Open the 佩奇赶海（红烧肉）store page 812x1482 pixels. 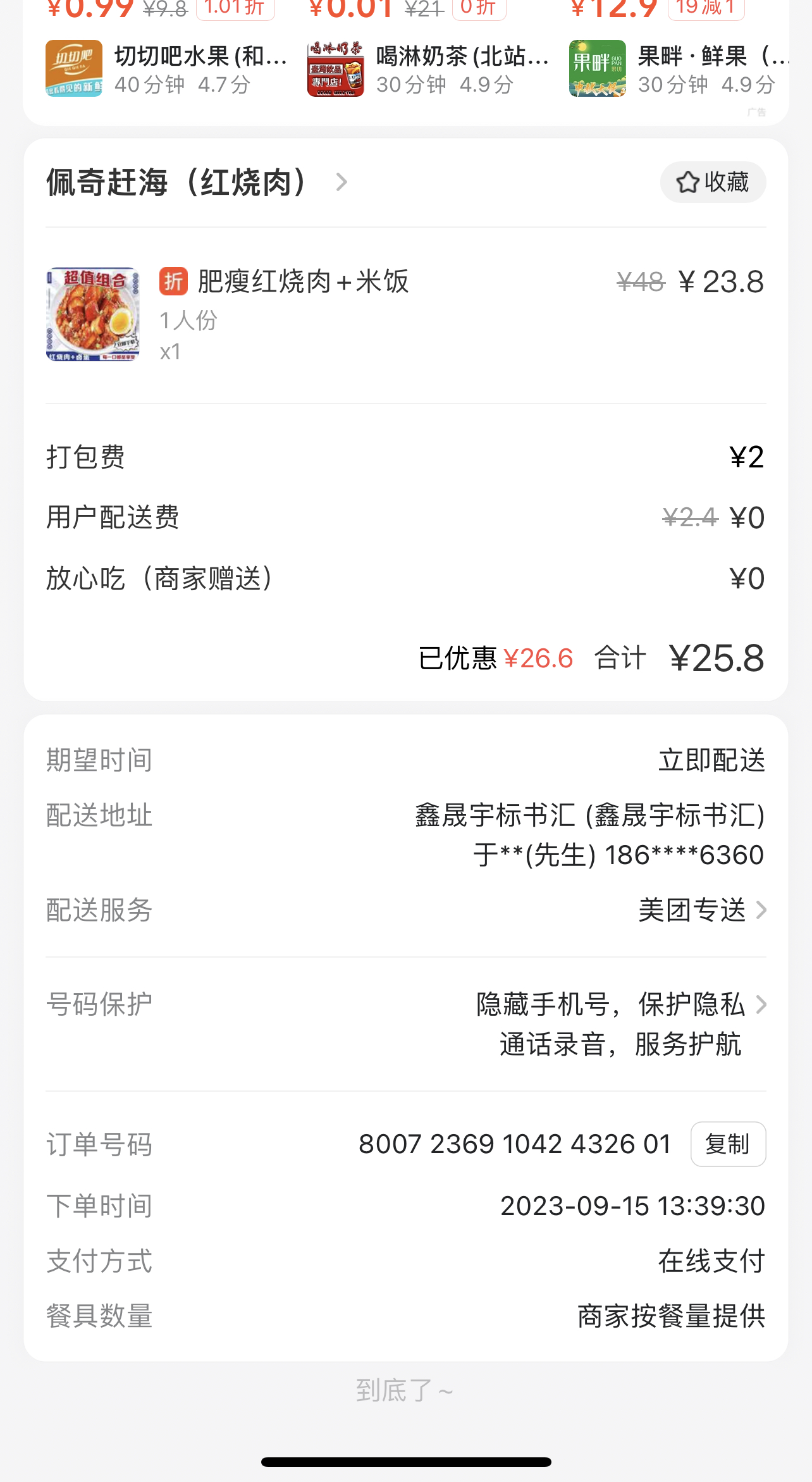pyautogui.click(x=196, y=183)
